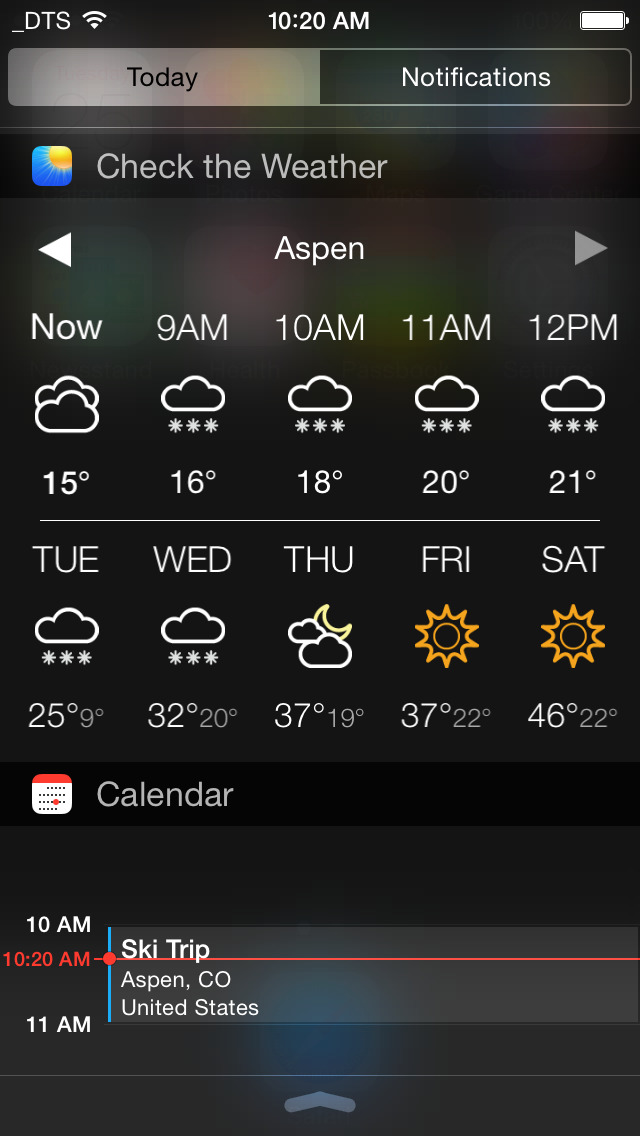Tap the Notification Center grabber handle

pyautogui.click(x=320, y=1103)
